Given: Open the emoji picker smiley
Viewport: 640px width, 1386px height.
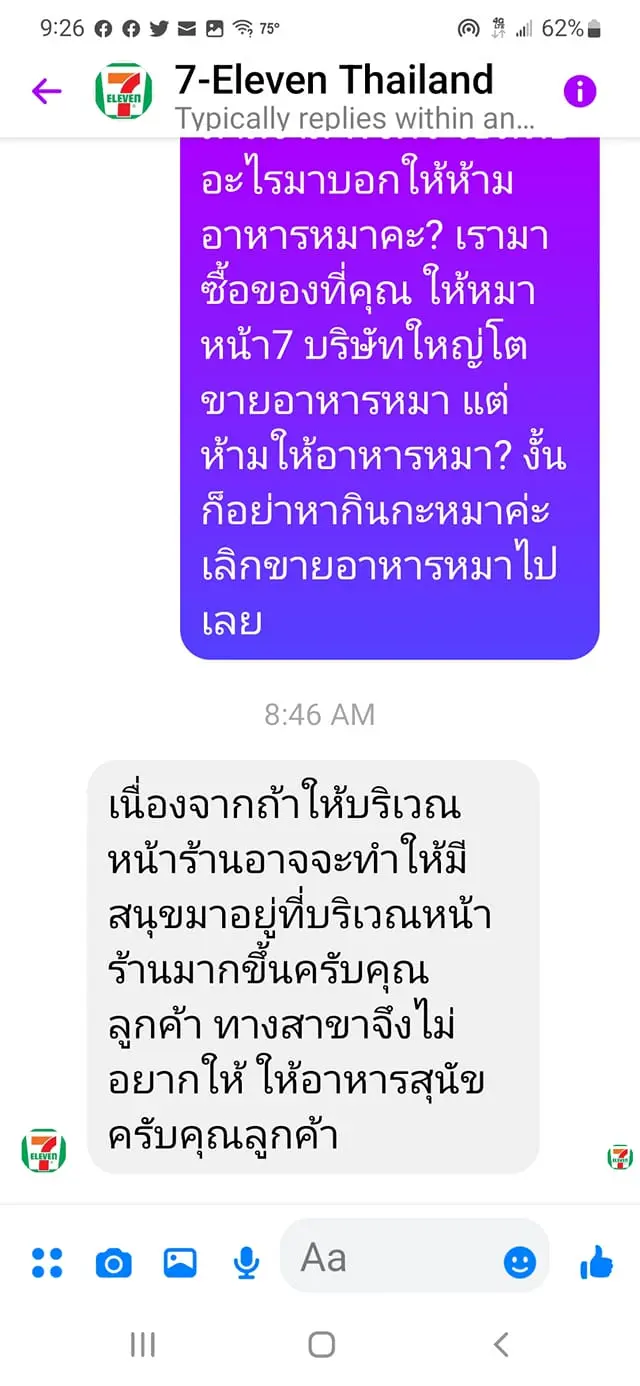Looking at the screenshot, I should [519, 1263].
